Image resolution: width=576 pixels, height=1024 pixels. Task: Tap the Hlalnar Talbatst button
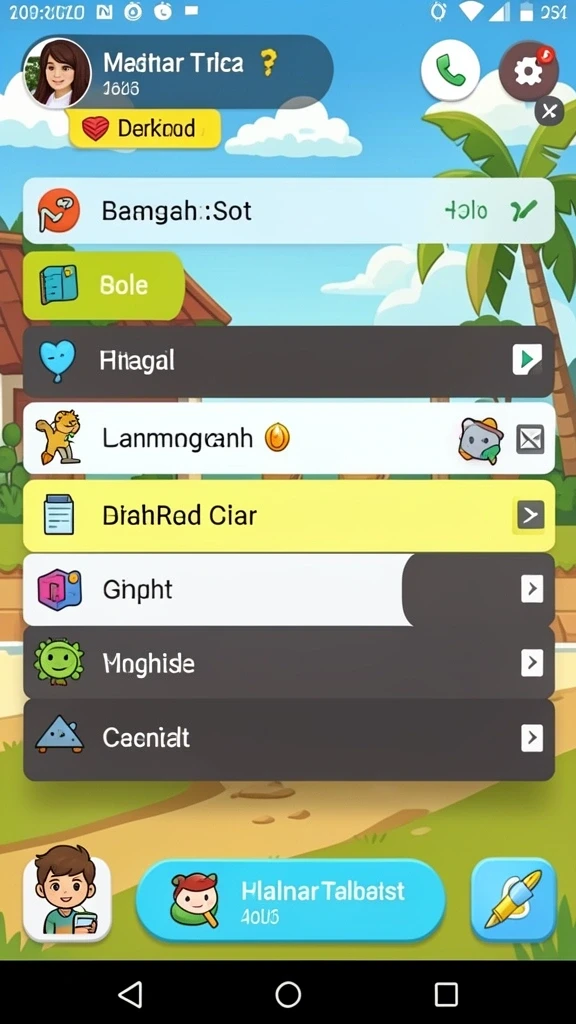(291, 900)
